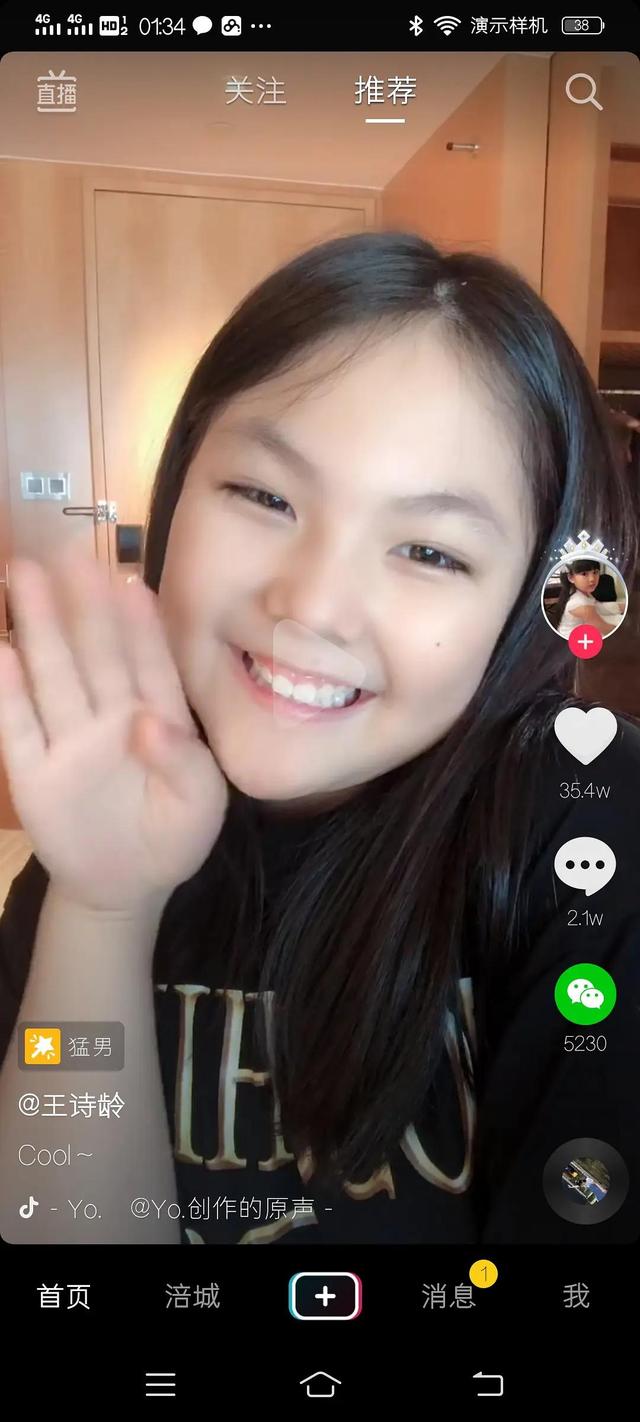
Task: Open the 消息 messages tab
Action: click(449, 1297)
